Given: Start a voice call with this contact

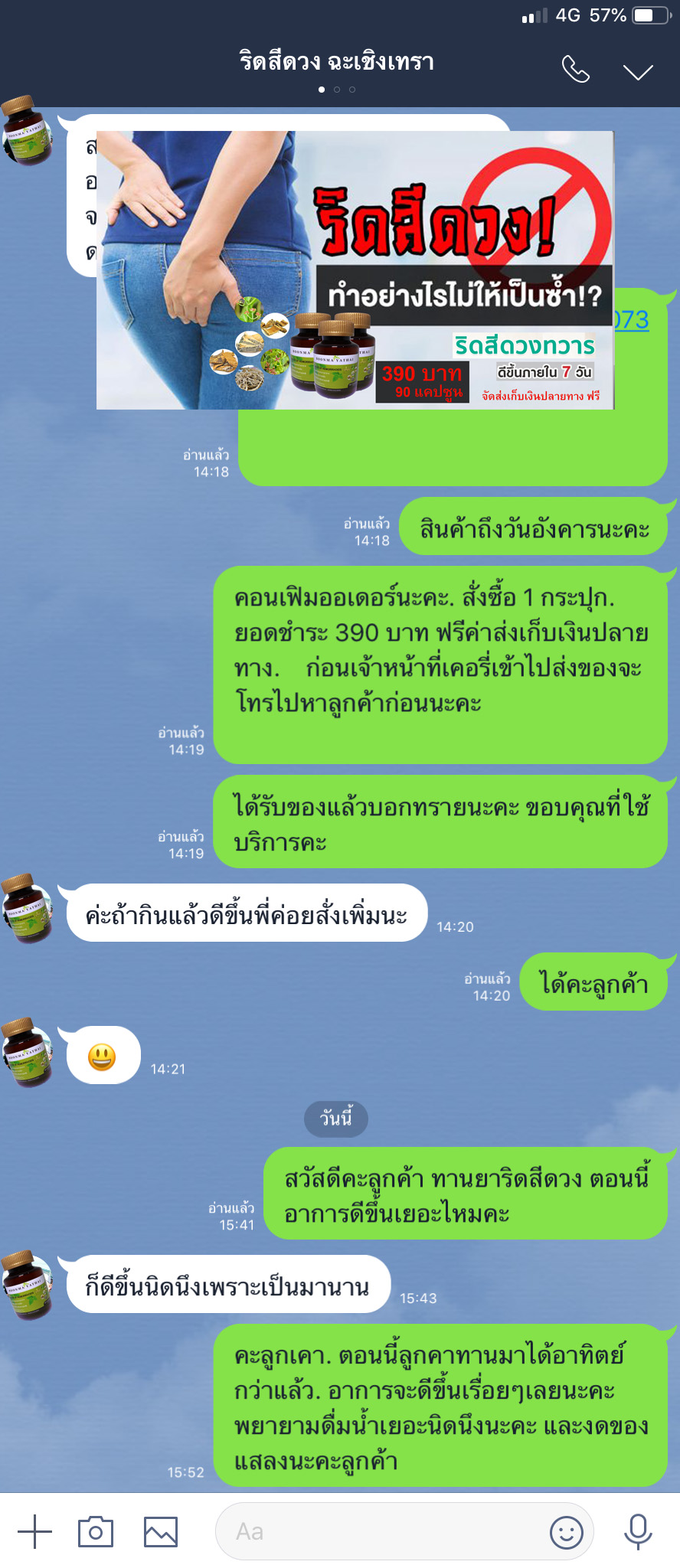Looking at the screenshot, I should [575, 70].
